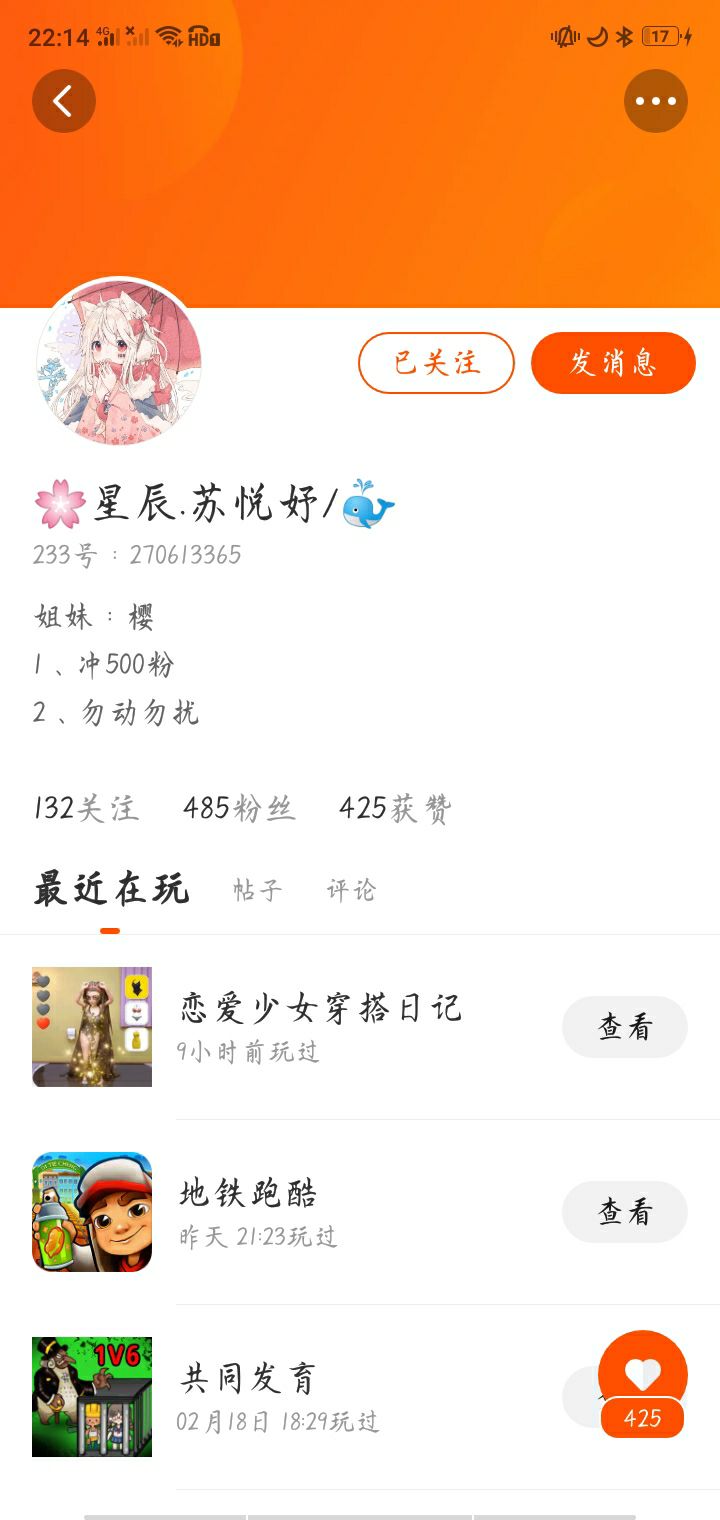The width and height of the screenshot is (720, 1520).
Task: View the 132关注 following list
Action: 86,808
